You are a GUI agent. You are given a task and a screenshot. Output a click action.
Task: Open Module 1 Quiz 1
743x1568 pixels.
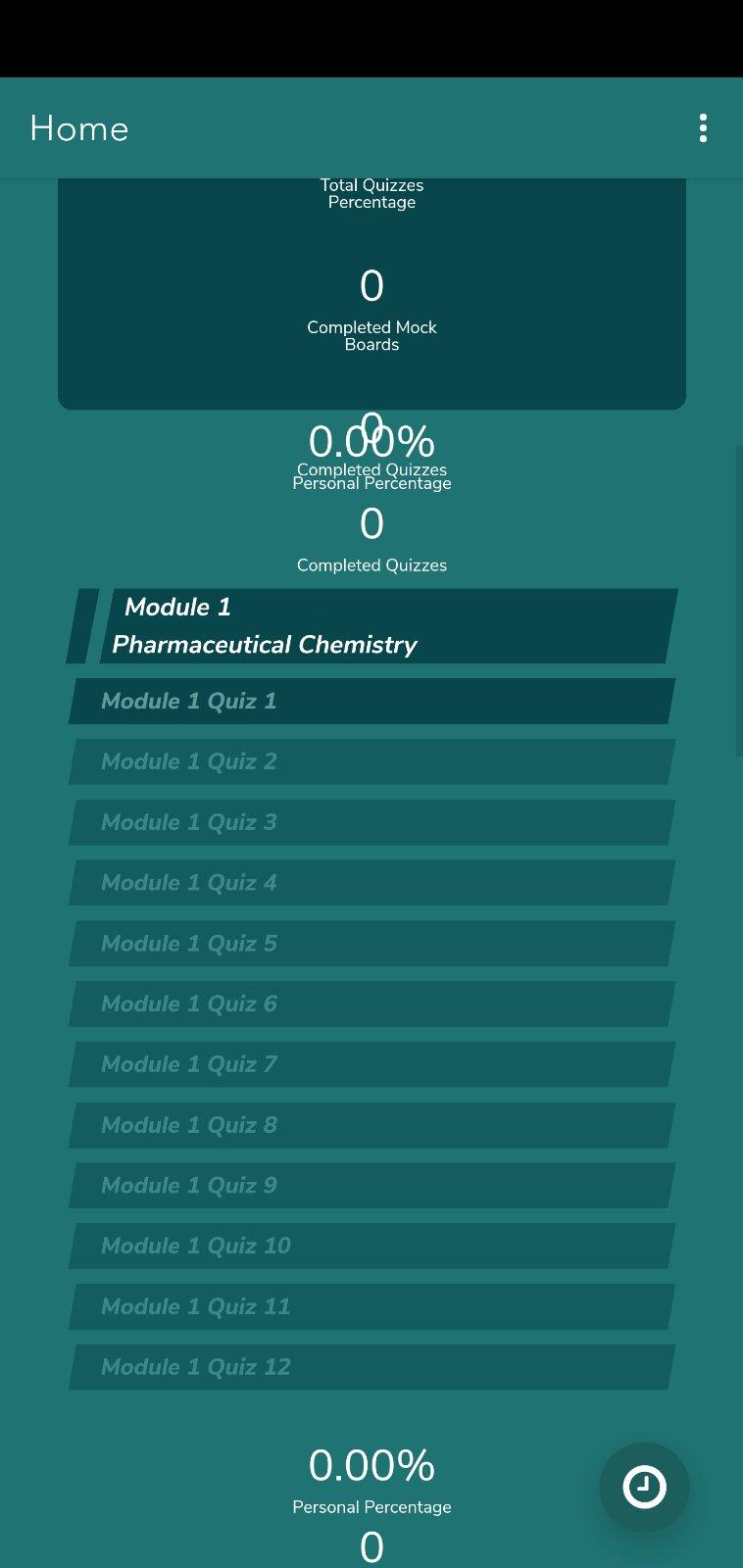point(372,702)
